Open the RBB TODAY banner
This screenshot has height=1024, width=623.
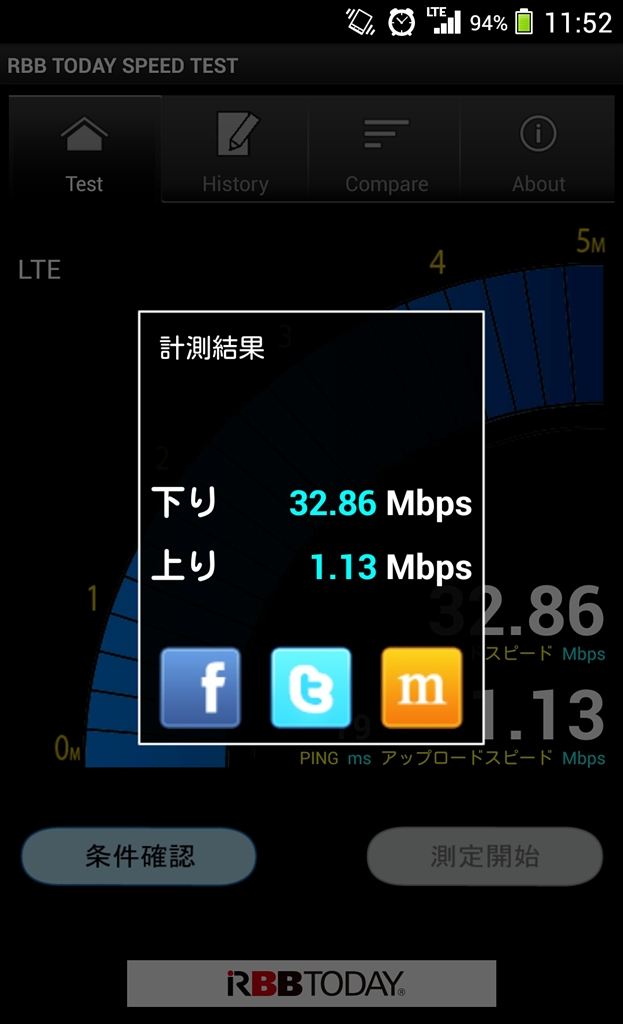click(311, 983)
